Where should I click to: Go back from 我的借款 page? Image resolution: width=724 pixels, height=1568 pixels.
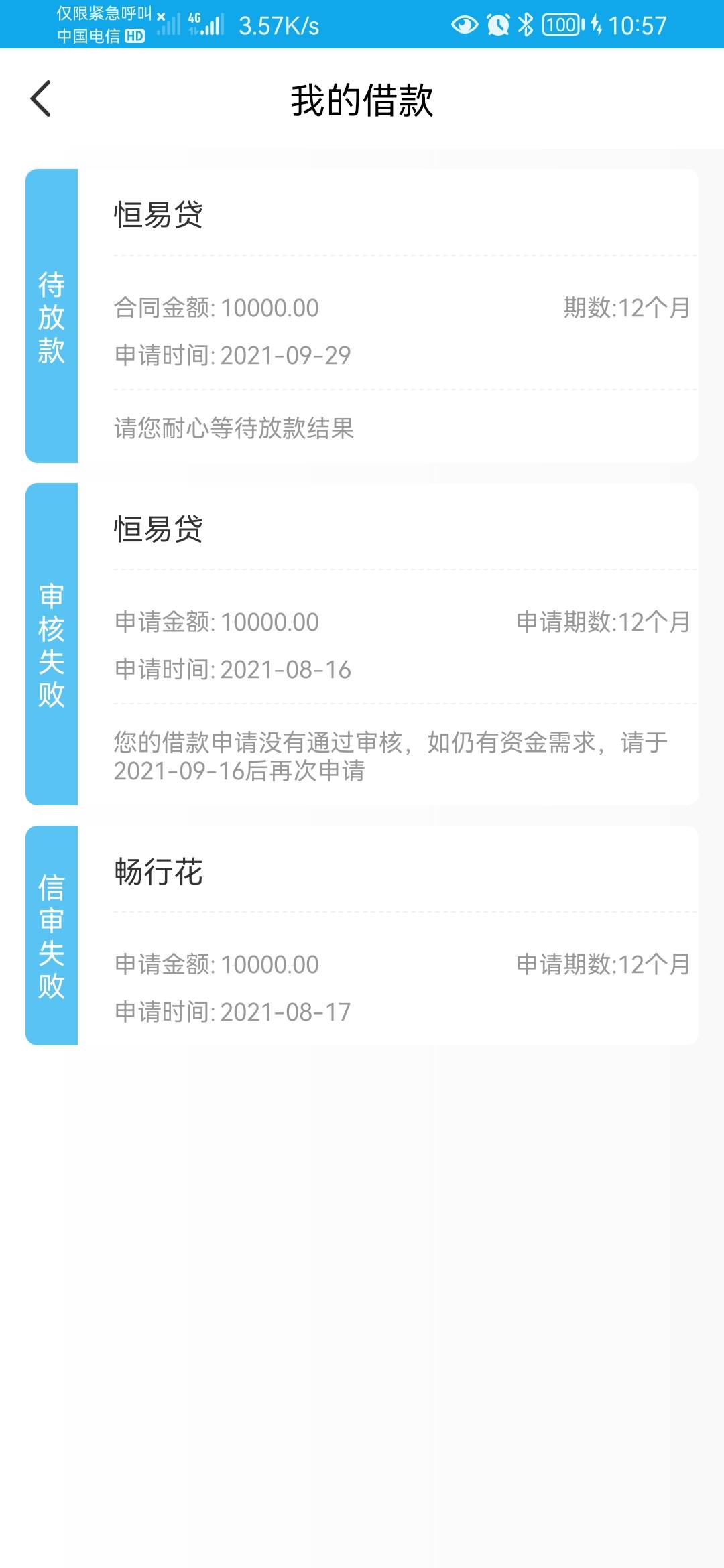[41, 99]
